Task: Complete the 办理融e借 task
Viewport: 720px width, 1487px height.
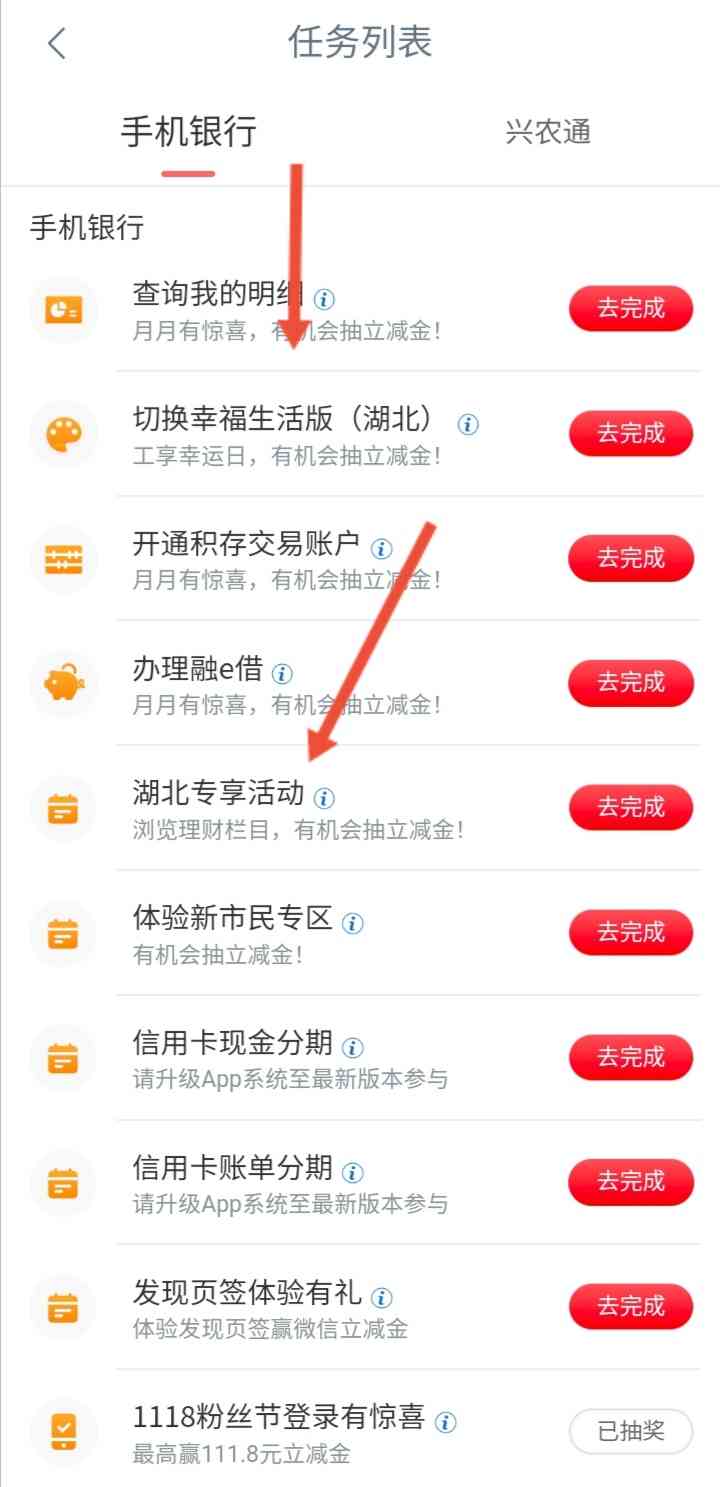Action: [630, 683]
